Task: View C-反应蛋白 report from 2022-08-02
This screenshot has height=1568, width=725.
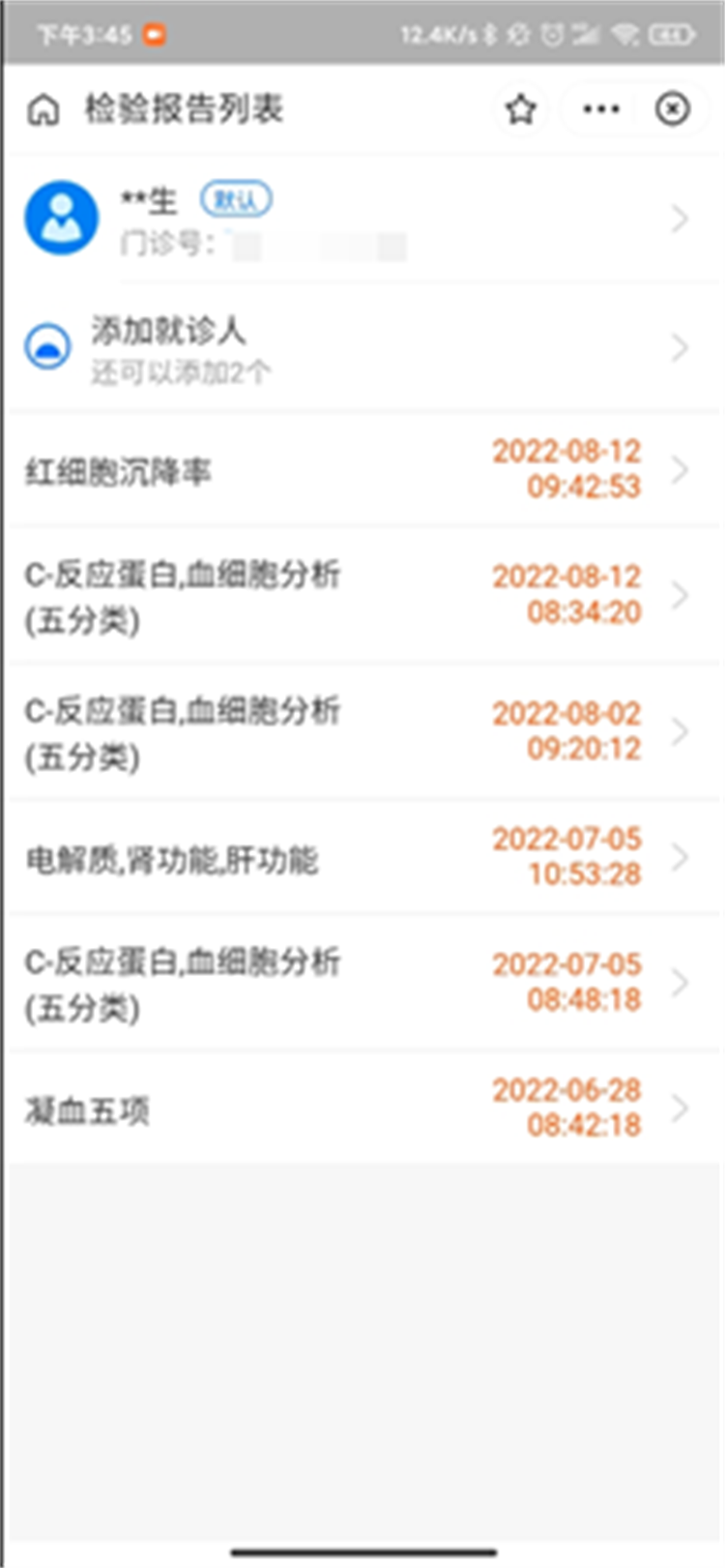Action: point(362,731)
